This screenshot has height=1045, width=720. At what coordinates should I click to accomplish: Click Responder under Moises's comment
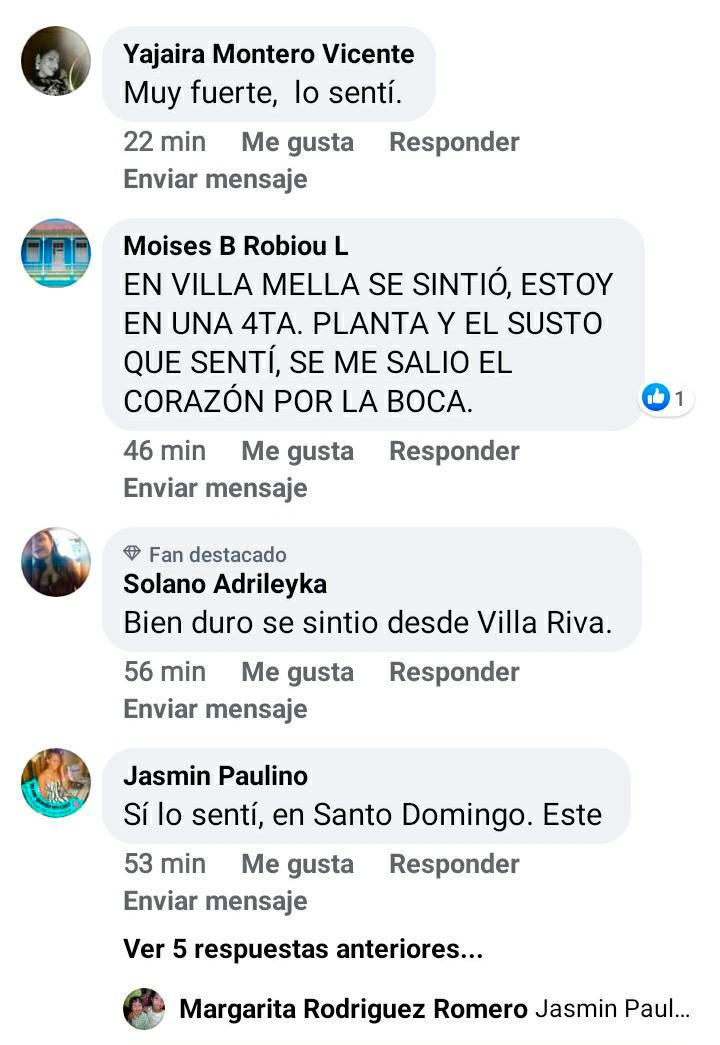453,451
